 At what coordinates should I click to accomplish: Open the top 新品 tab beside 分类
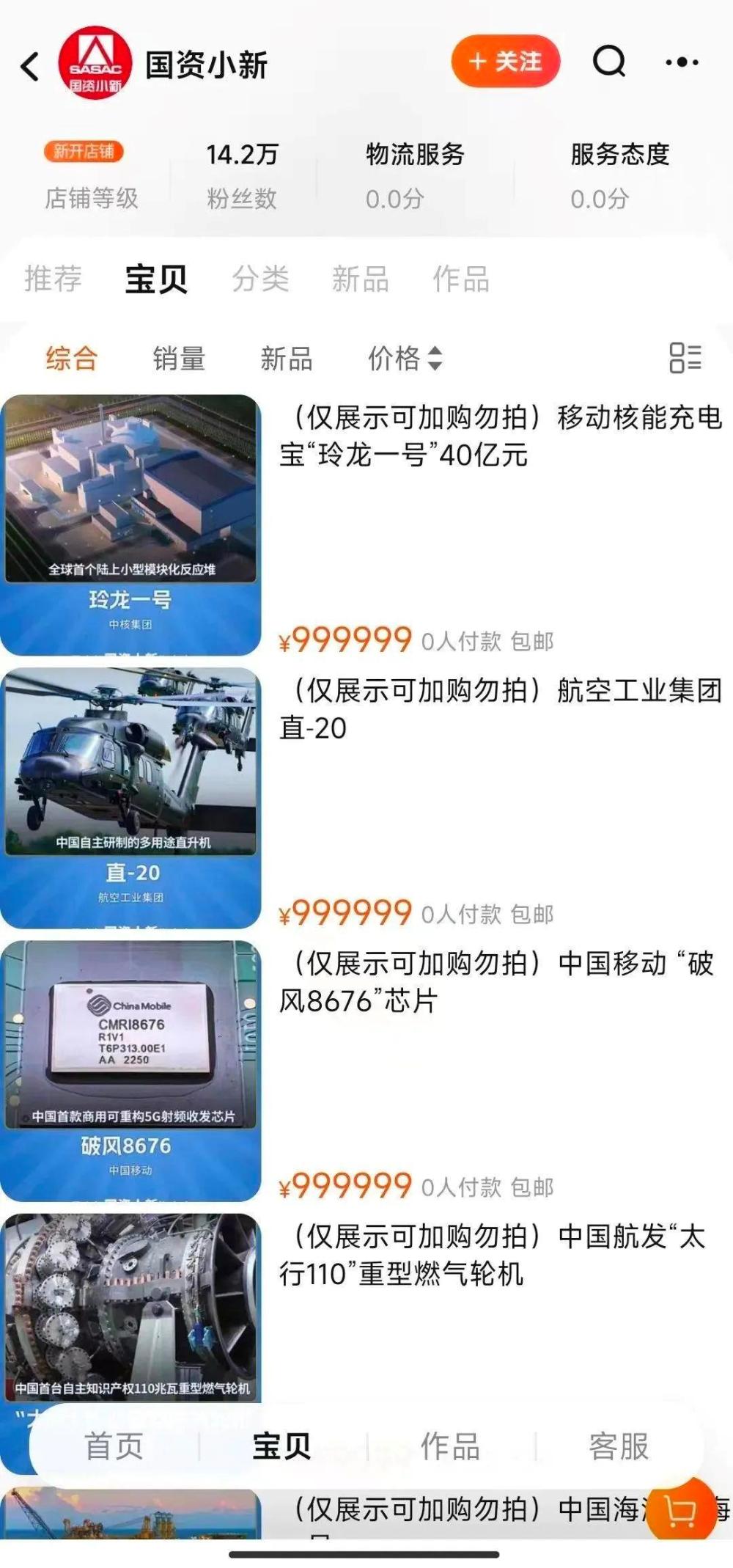tap(360, 279)
